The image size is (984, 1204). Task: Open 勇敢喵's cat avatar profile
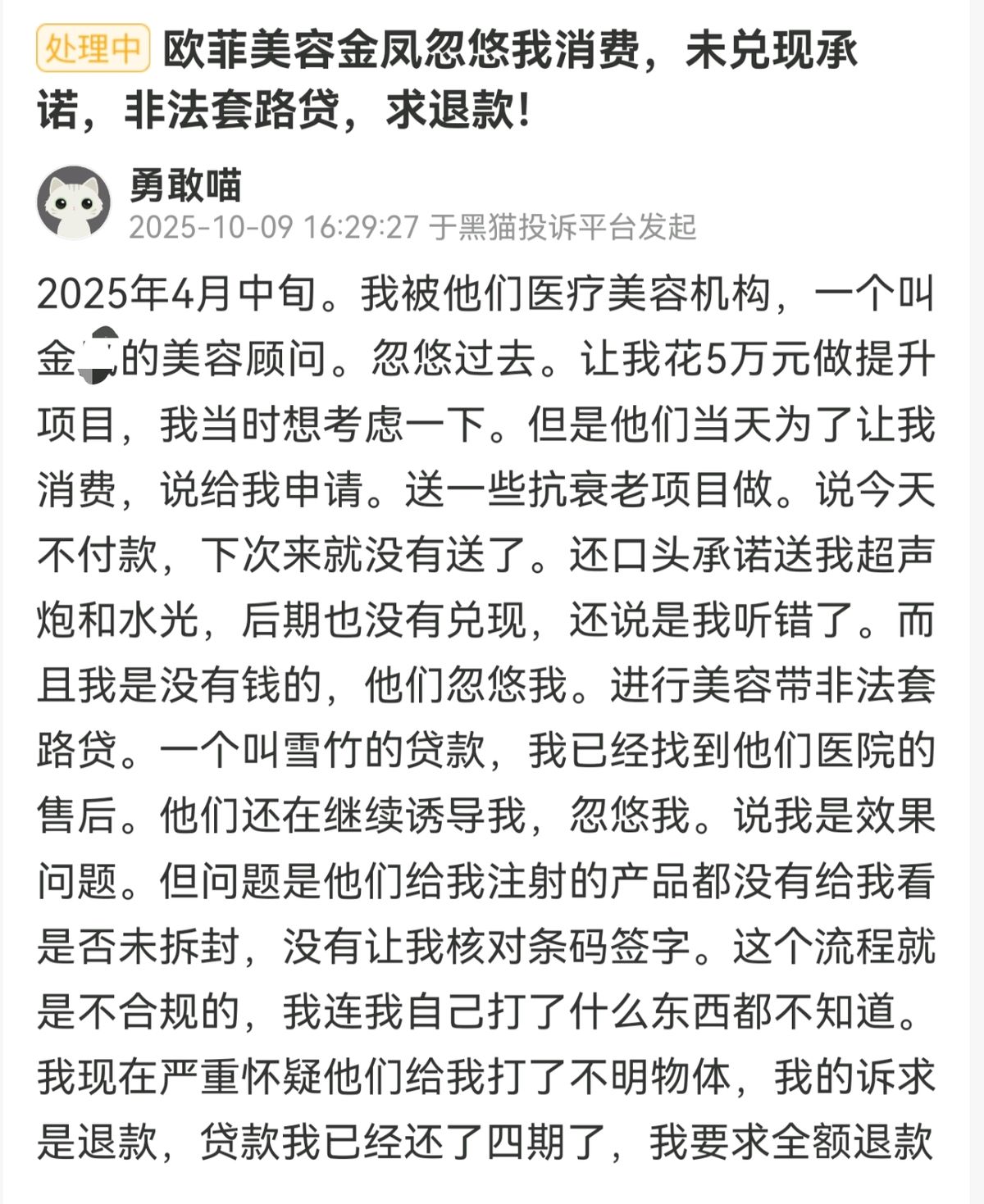75,202
